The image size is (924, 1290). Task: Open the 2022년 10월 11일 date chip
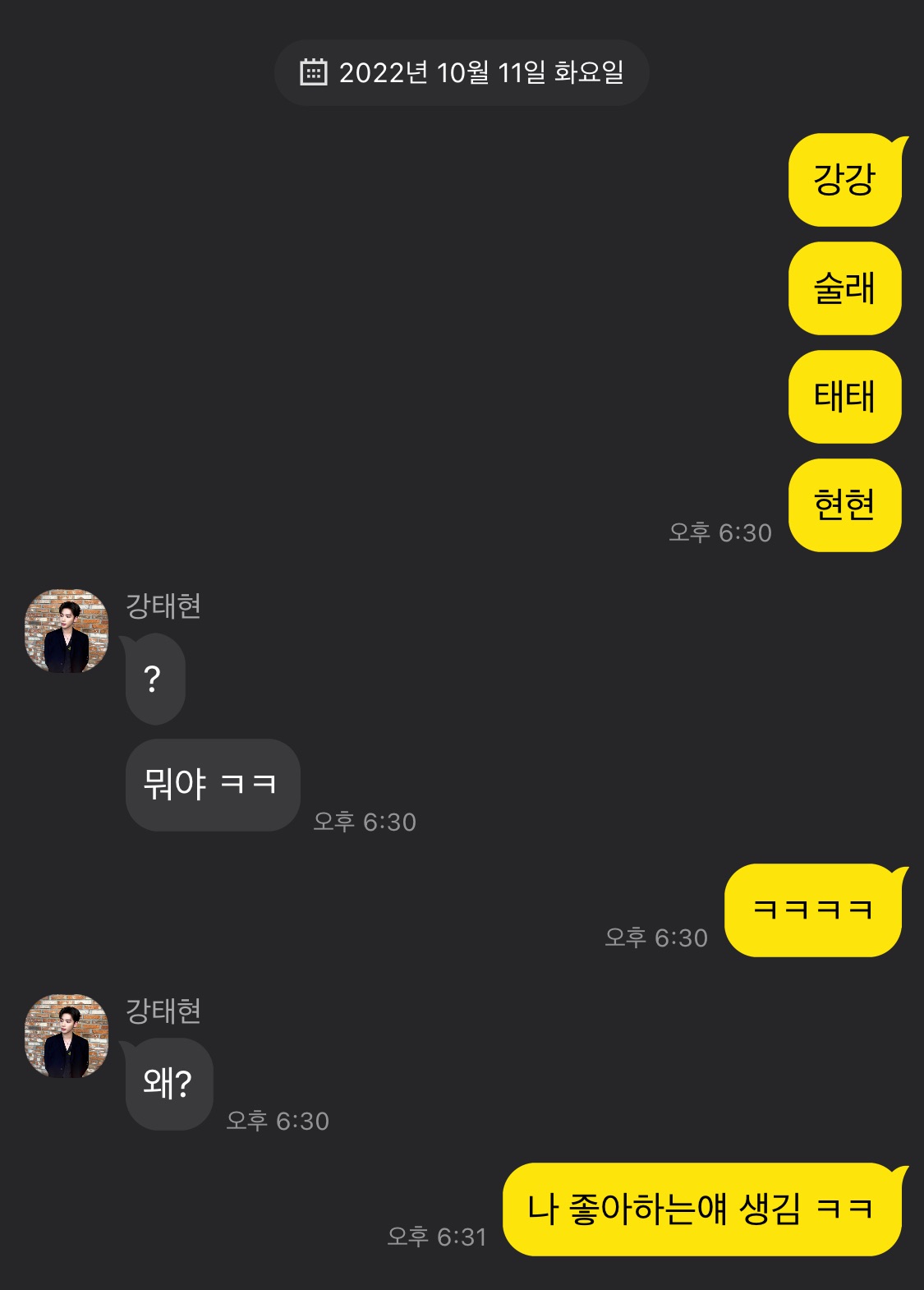[462, 72]
